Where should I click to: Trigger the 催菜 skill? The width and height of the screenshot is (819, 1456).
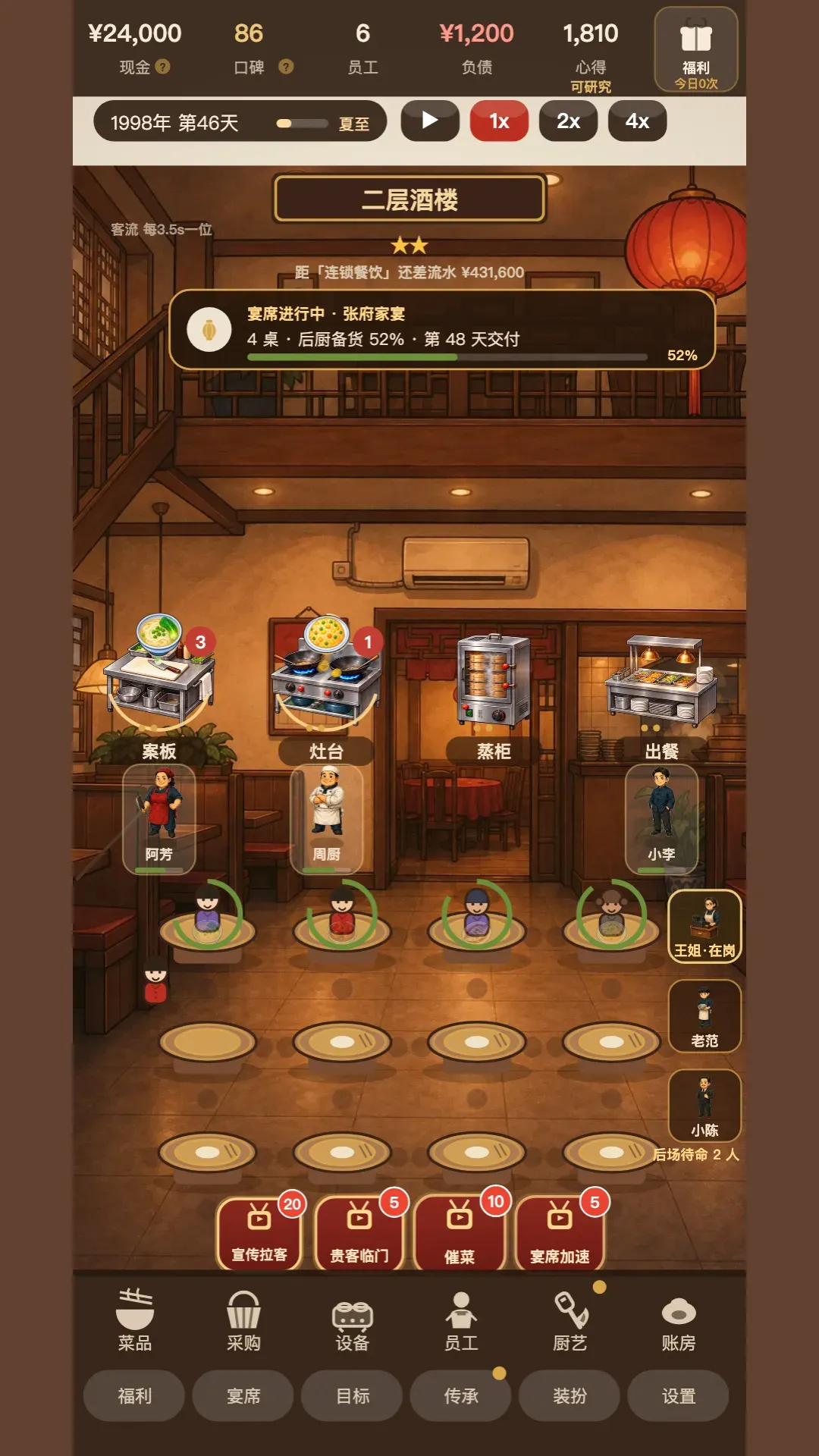click(460, 1232)
